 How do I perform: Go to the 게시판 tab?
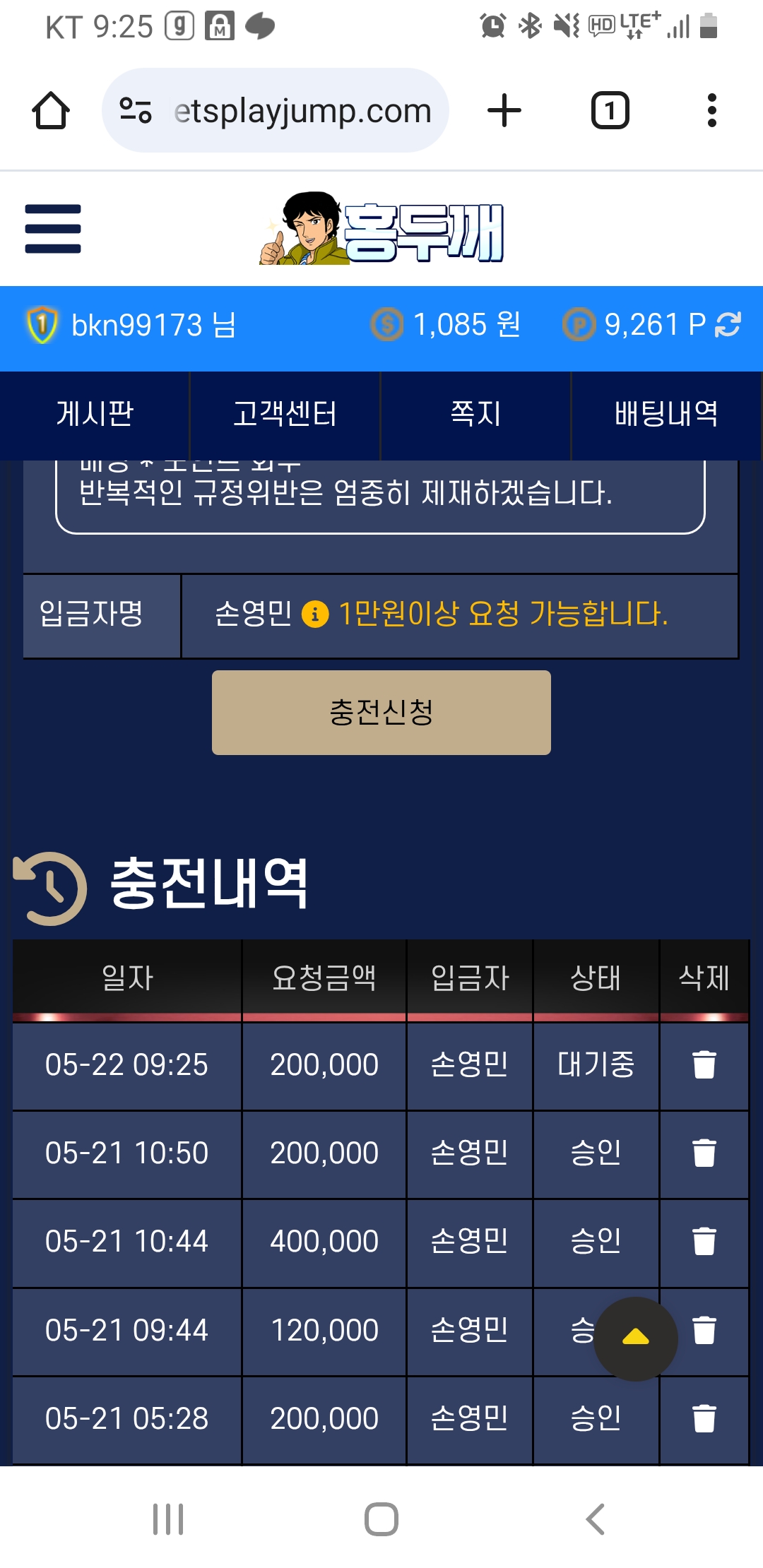tap(95, 415)
